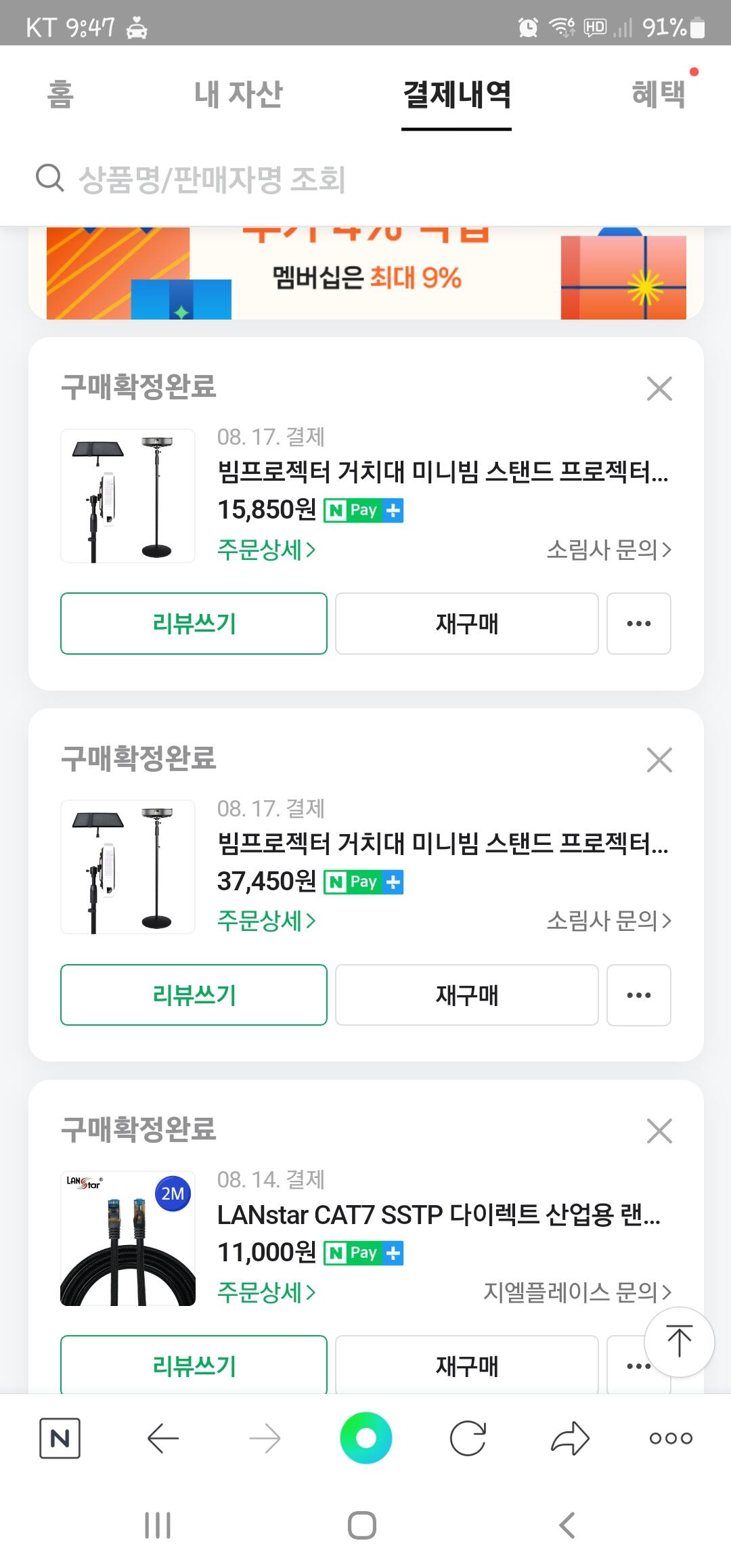
Task: Open more options for the 15,850원 order
Action: [638, 624]
